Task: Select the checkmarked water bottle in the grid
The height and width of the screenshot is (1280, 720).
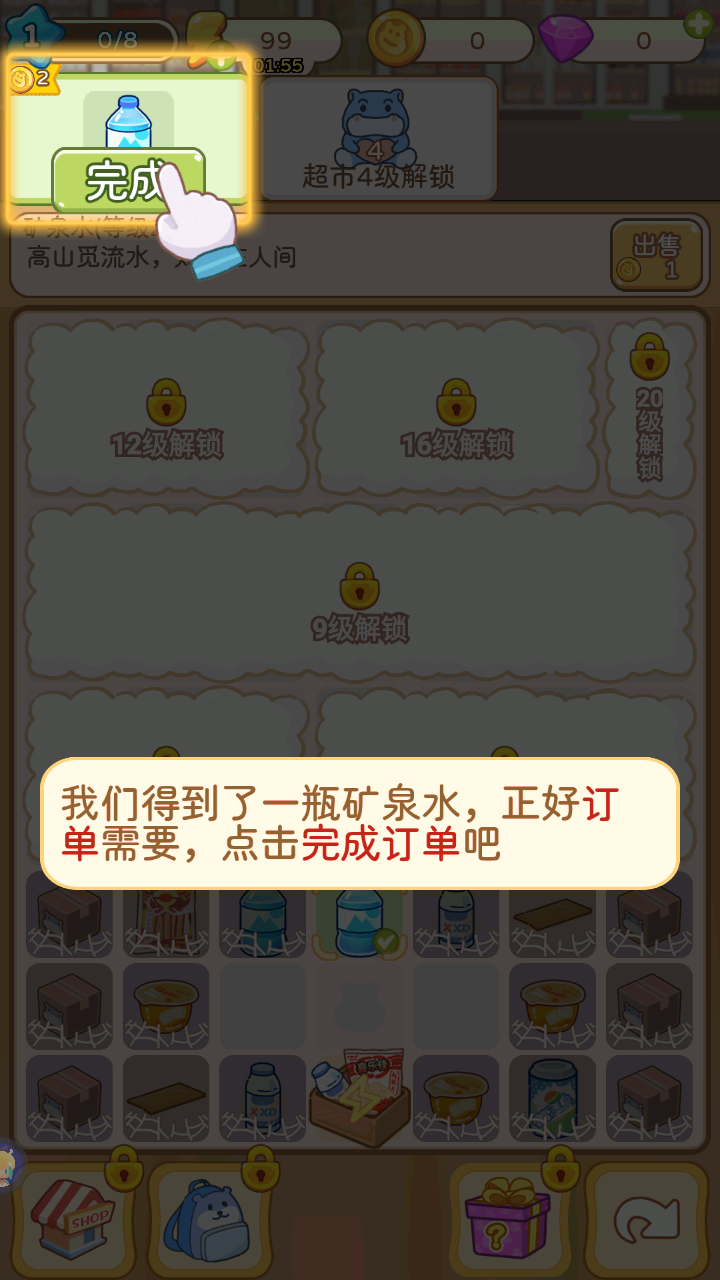Action: point(359,918)
